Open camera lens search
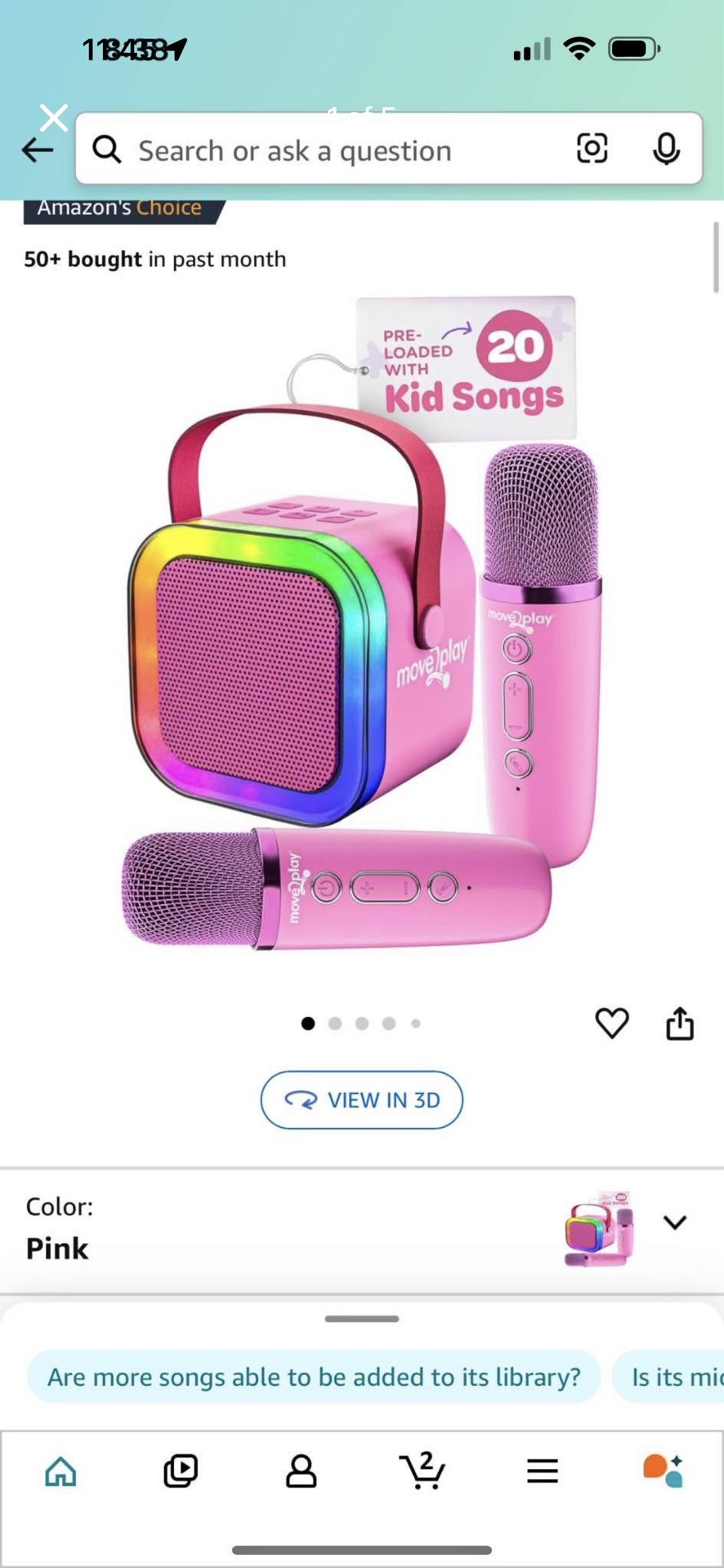Viewport: 724px width, 1568px height. (592, 149)
